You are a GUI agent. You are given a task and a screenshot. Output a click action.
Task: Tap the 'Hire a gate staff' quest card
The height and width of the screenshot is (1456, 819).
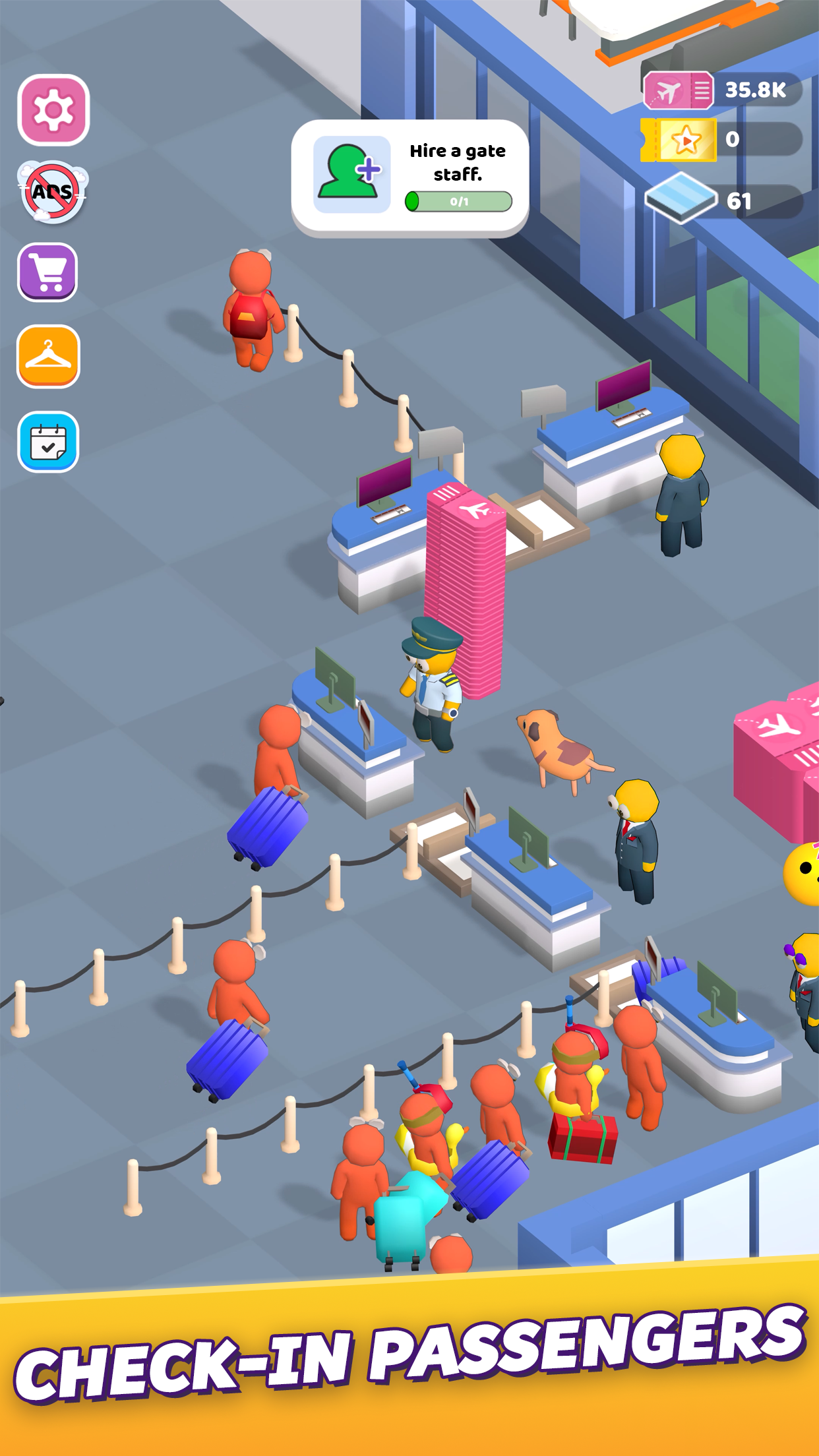(x=410, y=176)
